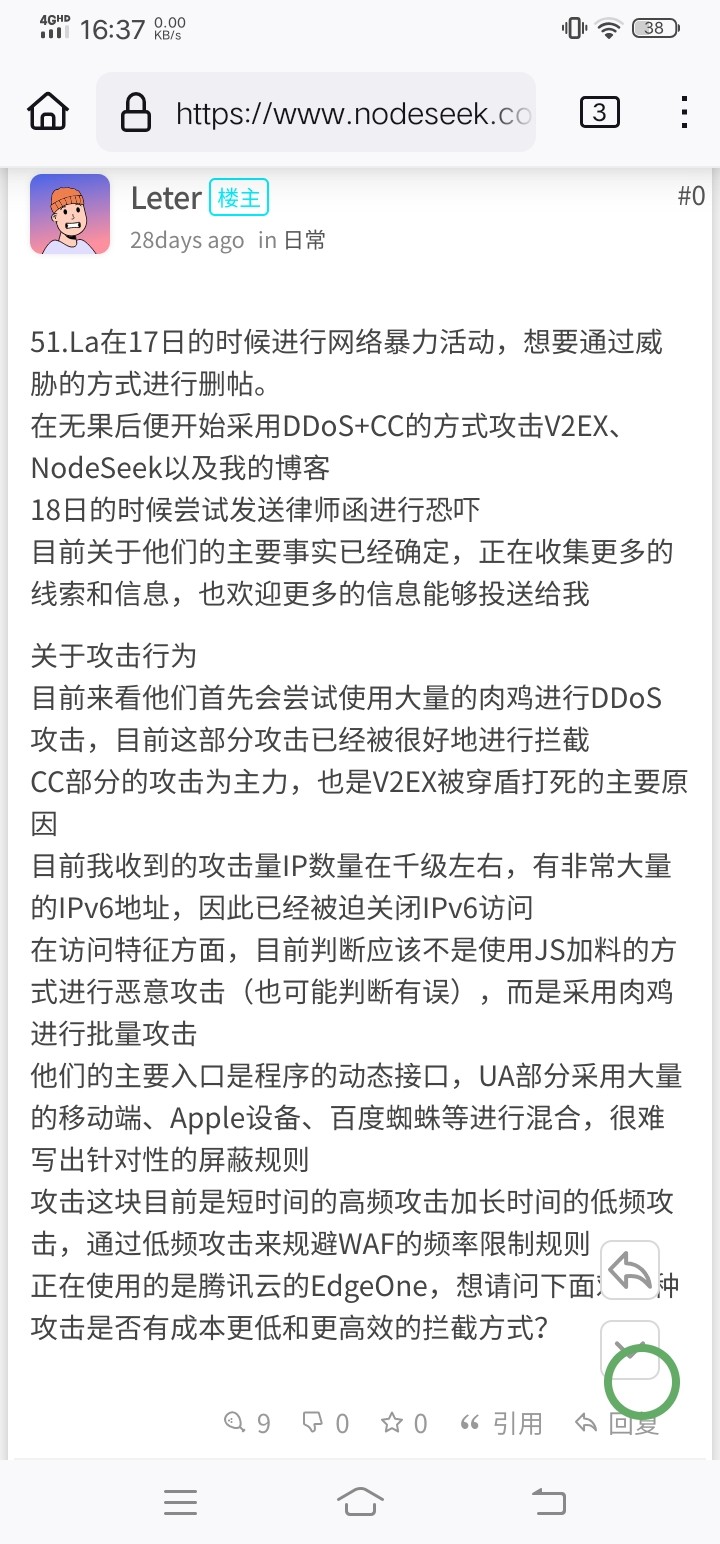Open Leter's profile avatar
Screen dimensions: 720x1544
[70, 214]
